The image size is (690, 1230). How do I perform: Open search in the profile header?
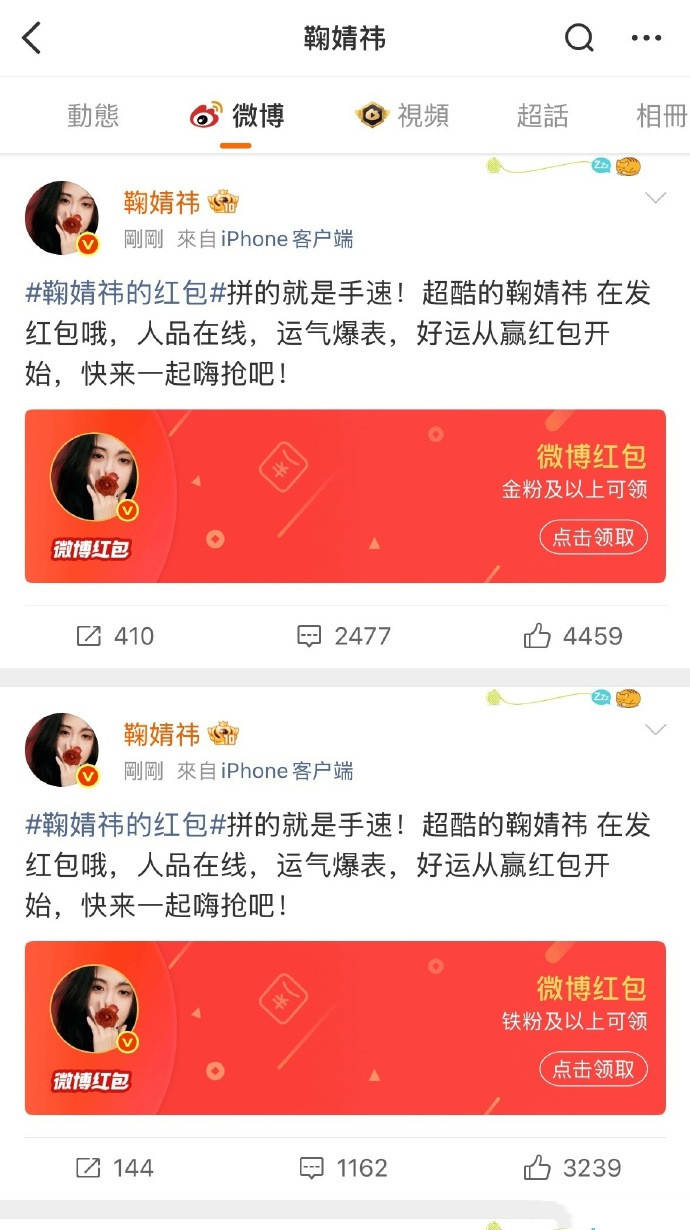[579, 38]
